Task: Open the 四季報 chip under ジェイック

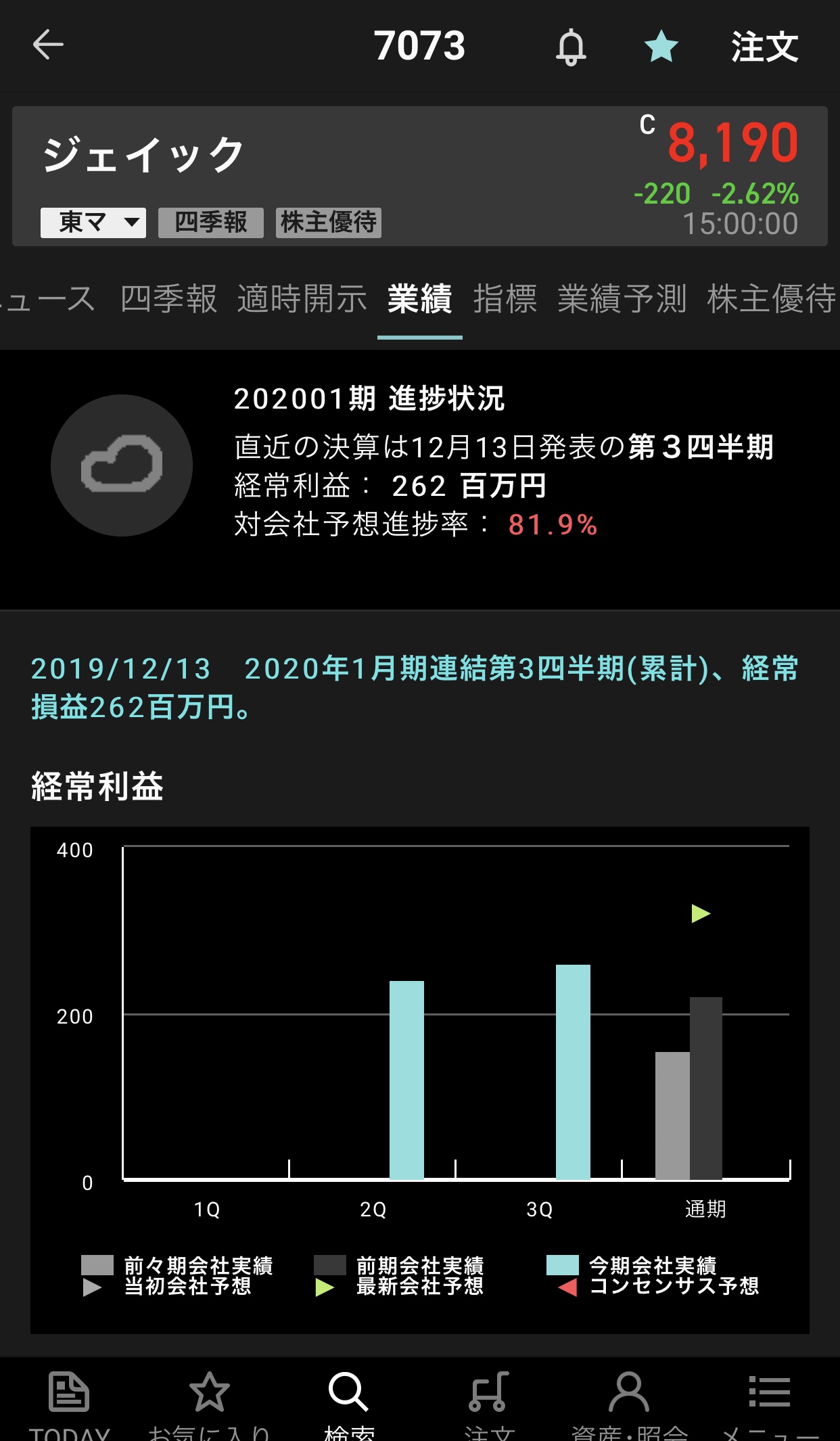Action: tap(211, 223)
